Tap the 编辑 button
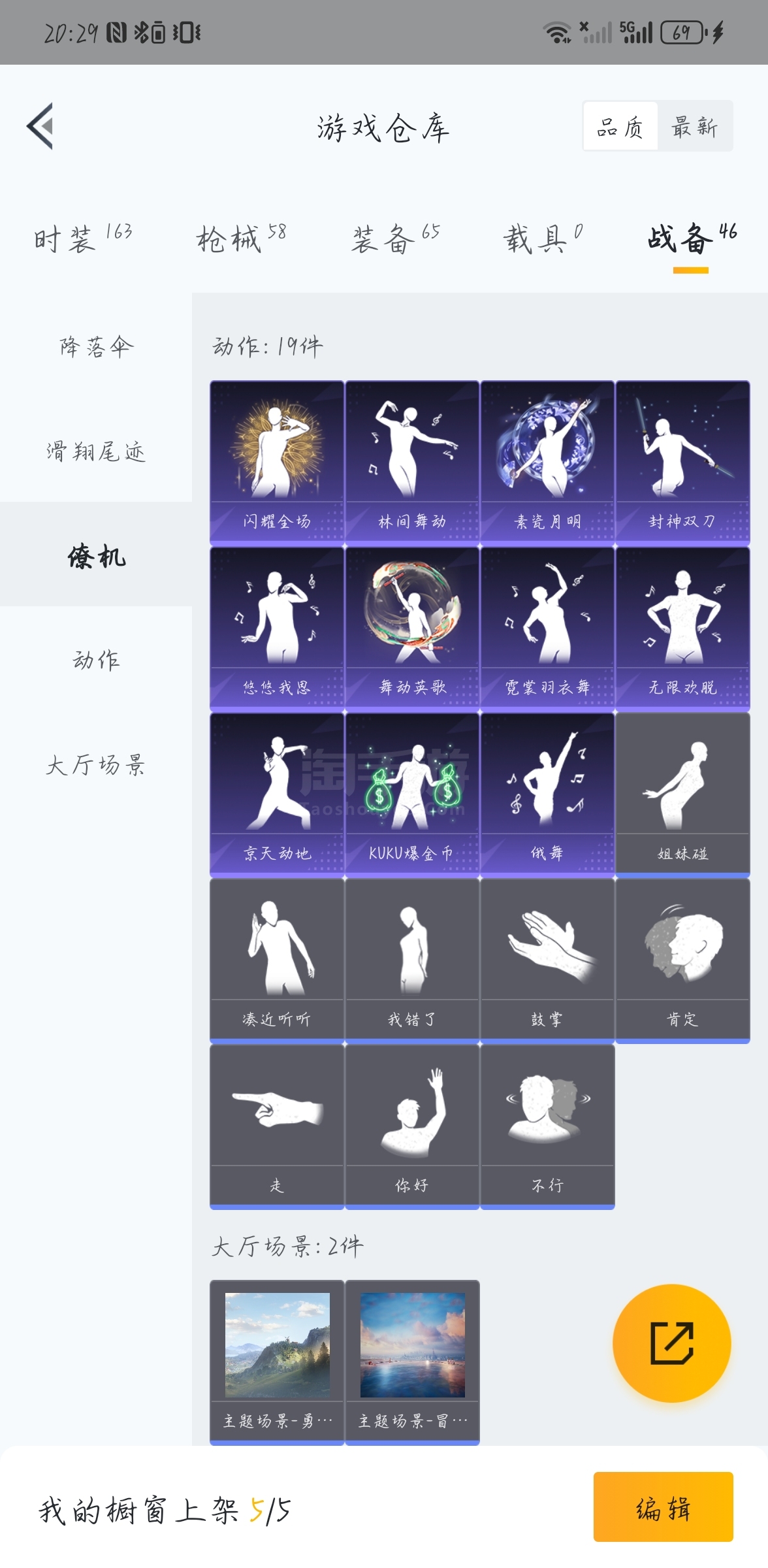This screenshot has width=768, height=1568. tap(663, 1507)
